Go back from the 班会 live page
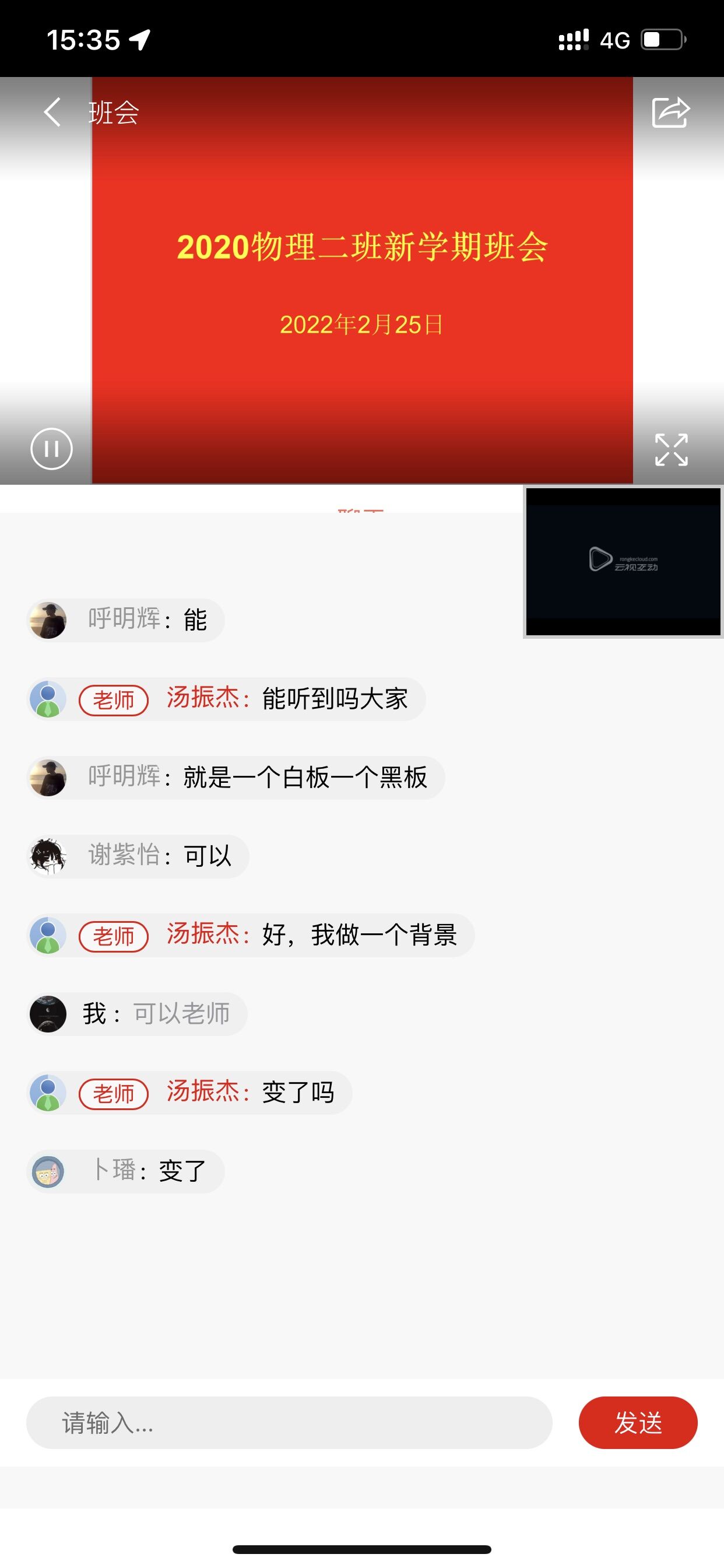The width and height of the screenshot is (724, 1568). (x=53, y=113)
